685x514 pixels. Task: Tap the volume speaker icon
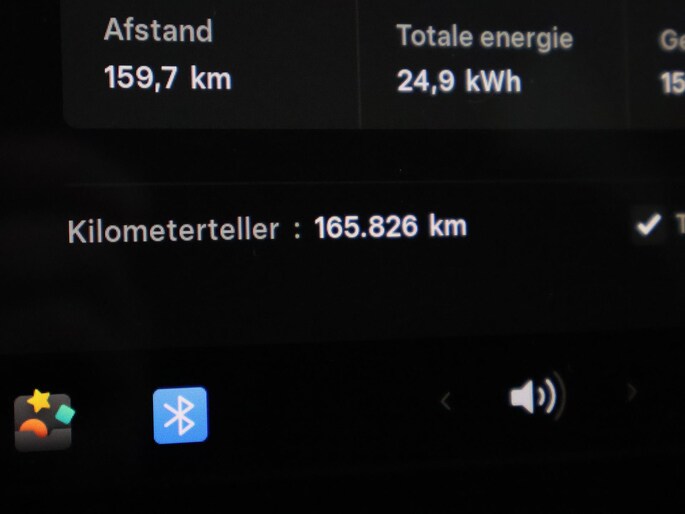tap(535, 397)
